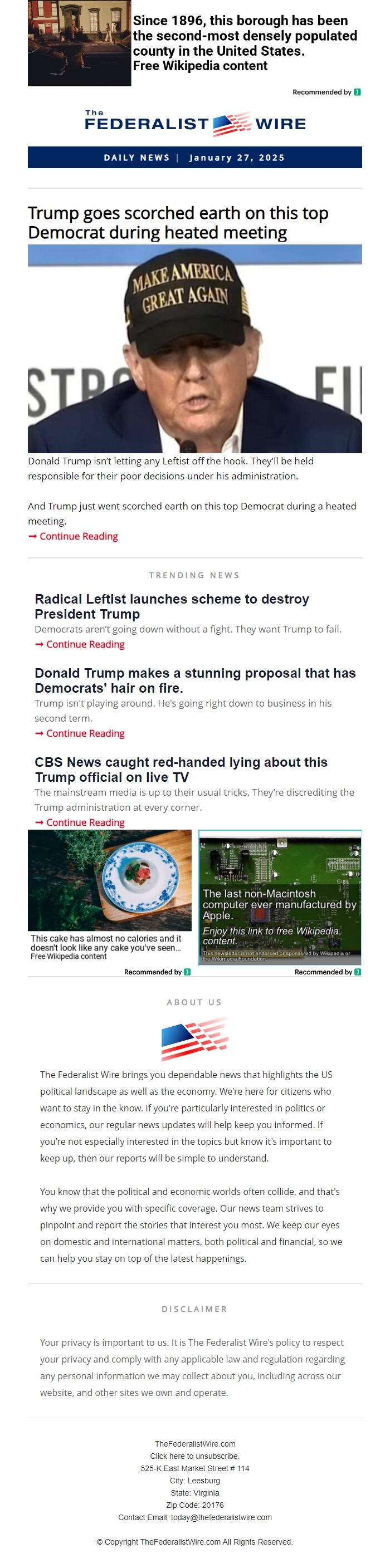Image resolution: width=390 pixels, height=1568 pixels.
Task: Continue reading the stunning proposal story
Action: tap(85, 733)
